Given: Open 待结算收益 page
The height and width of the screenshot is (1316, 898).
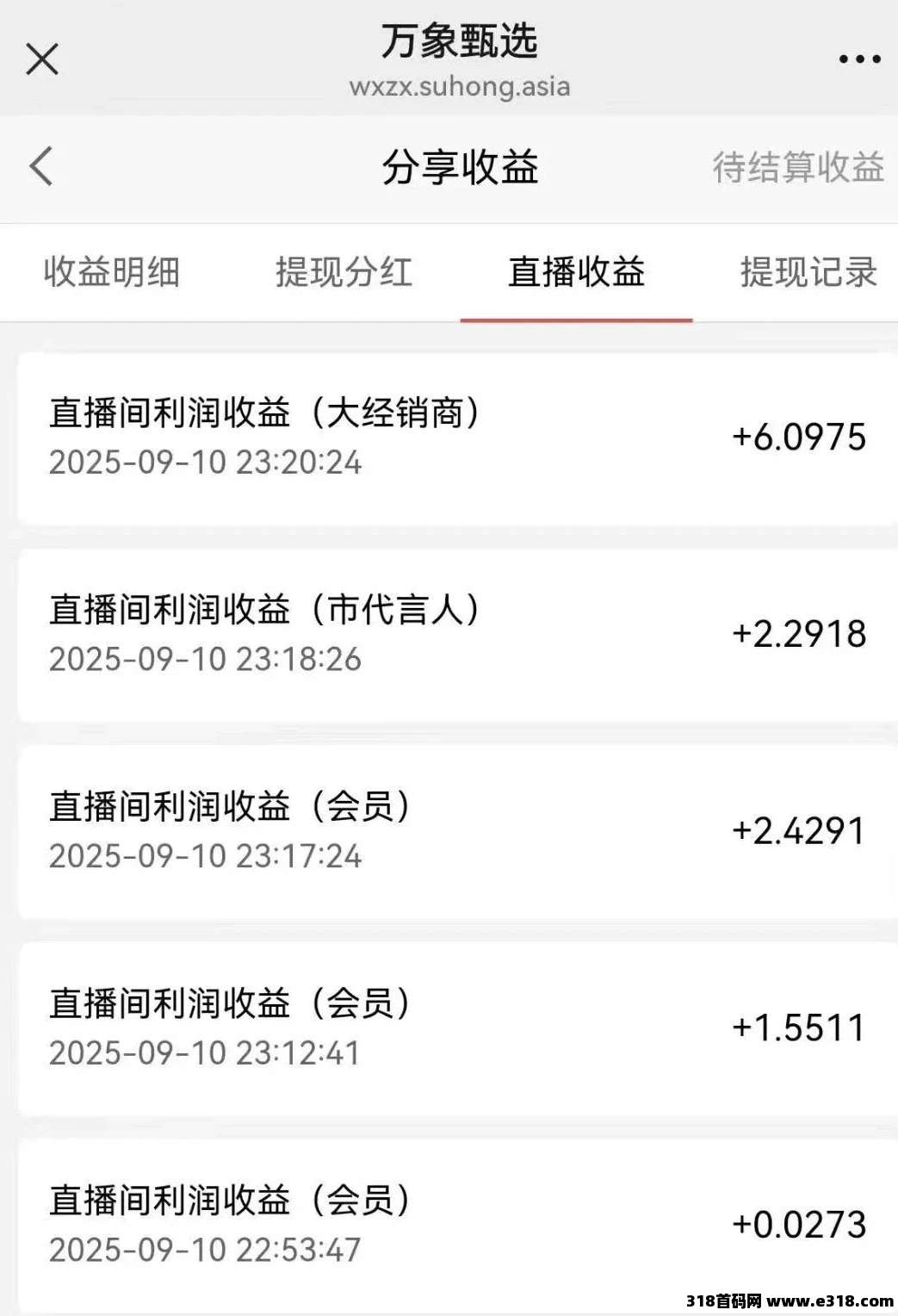Looking at the screenshot, I should (x=797, y=167).
